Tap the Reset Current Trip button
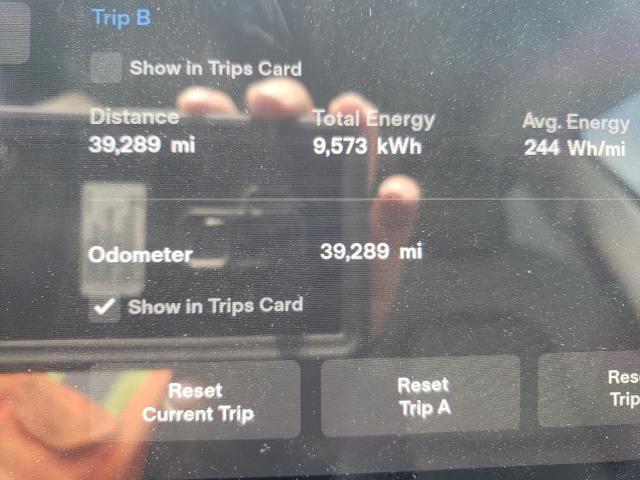 196,401
